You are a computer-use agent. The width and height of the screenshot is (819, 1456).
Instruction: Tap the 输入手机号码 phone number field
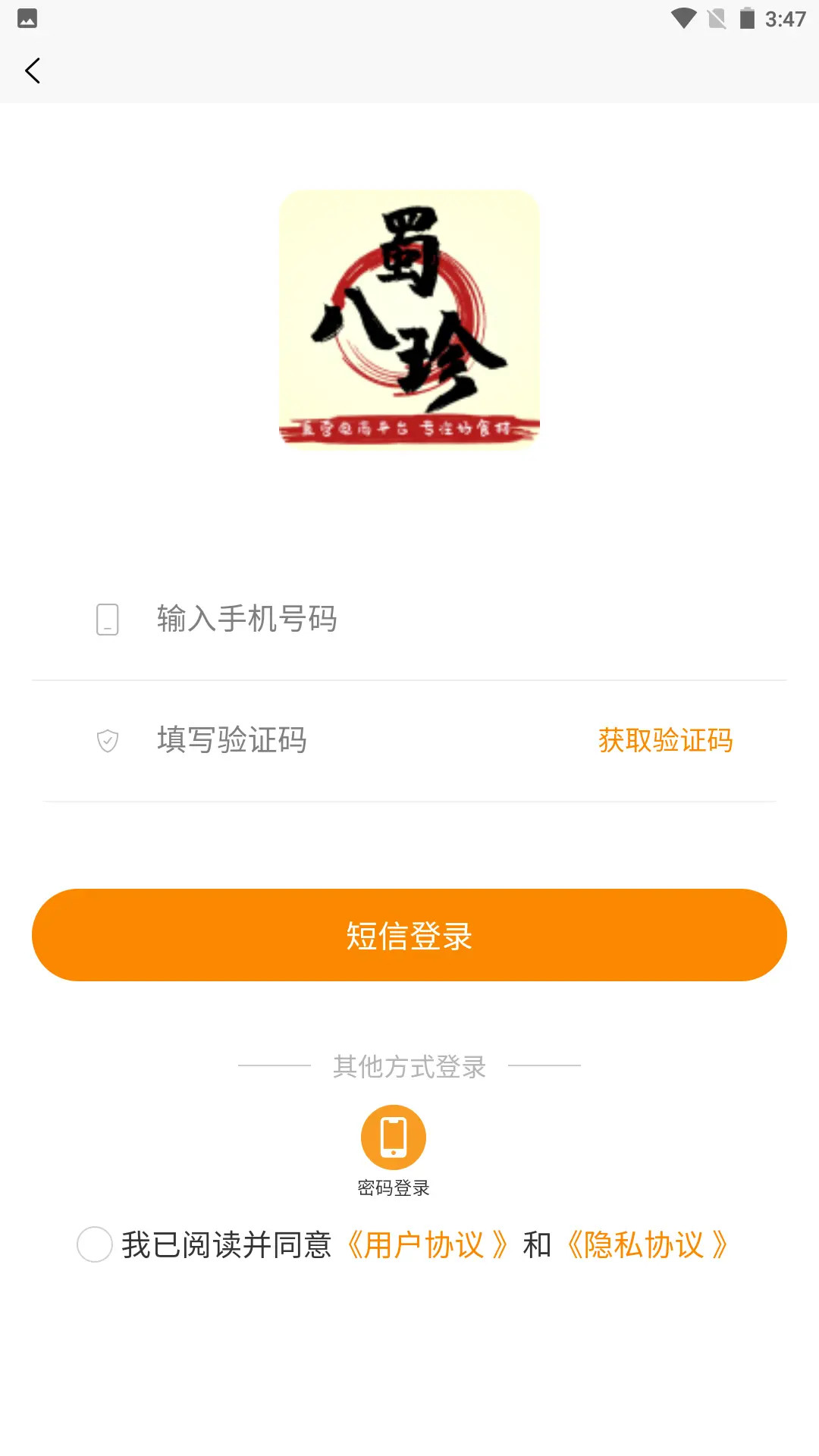pos(303,620)
